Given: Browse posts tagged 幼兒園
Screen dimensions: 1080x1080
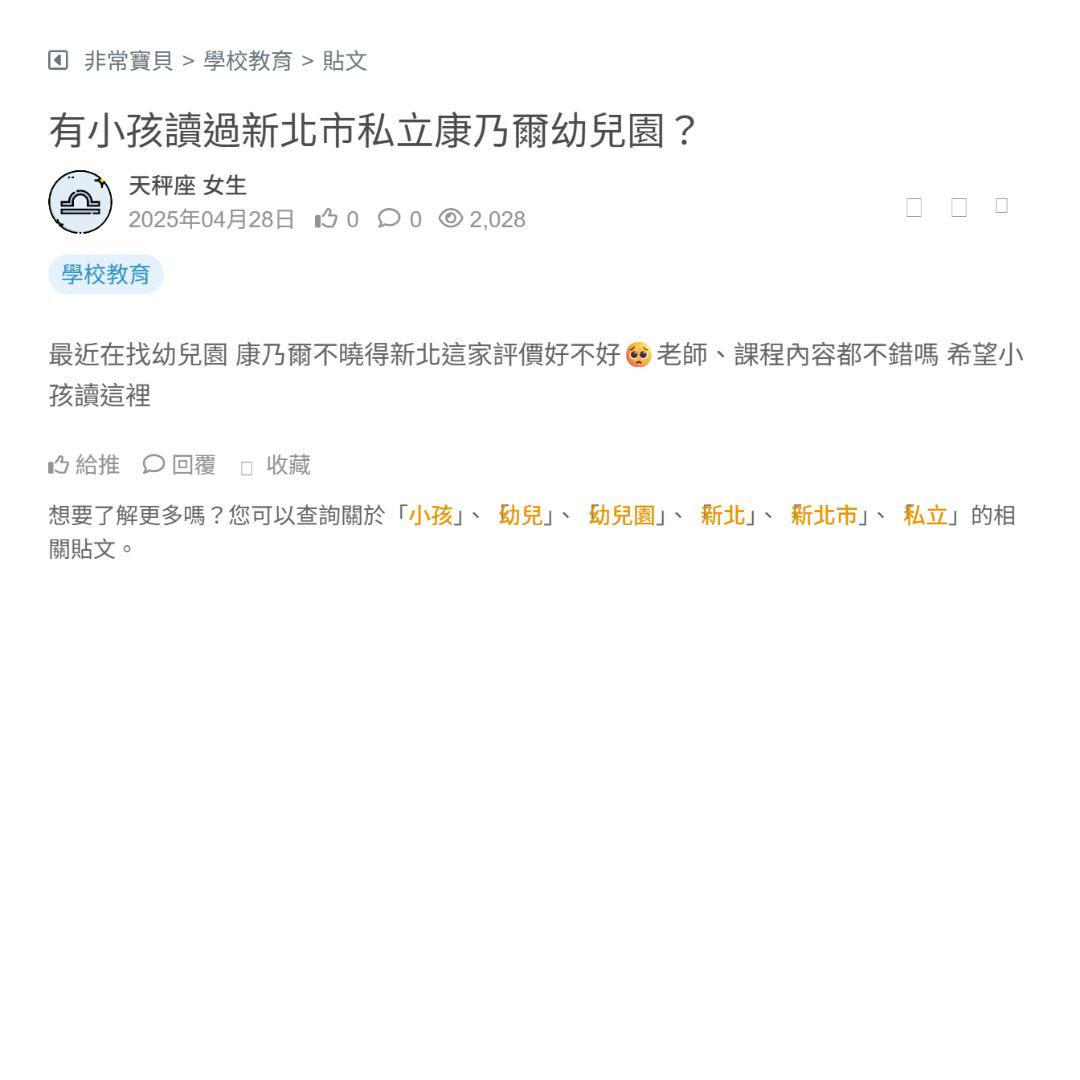Looking at the screenshot, I should pyautogui.click(x=622, y=516).
